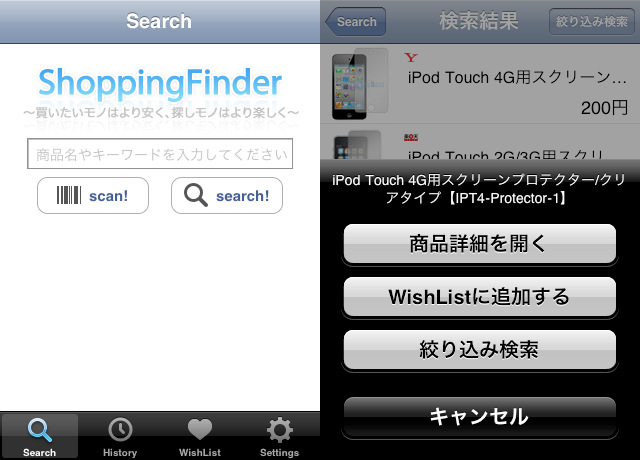Select the Search tab in bottom bar

click(40, 437)
